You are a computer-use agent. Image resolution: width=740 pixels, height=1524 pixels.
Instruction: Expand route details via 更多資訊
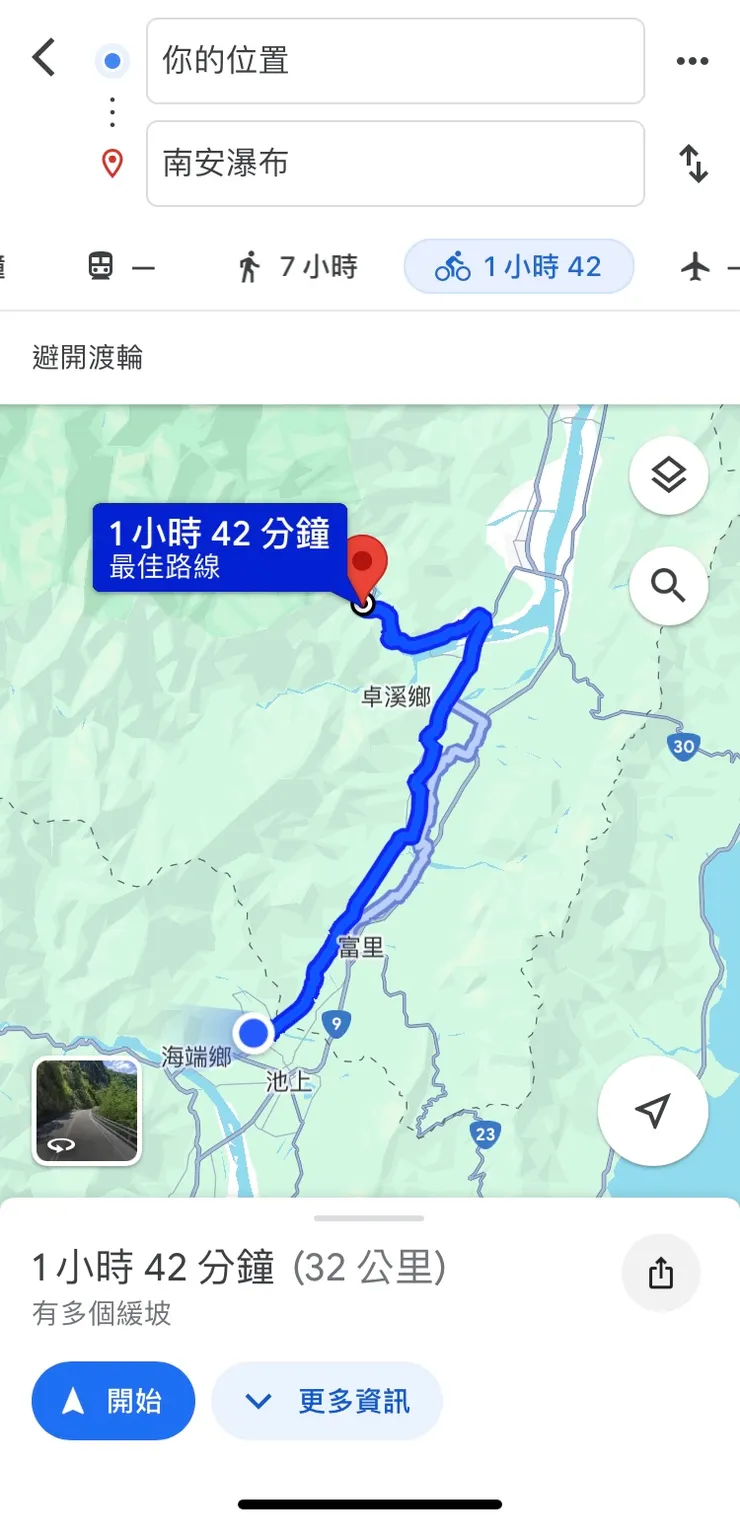pyautogui.click(x=327, y=1400)
